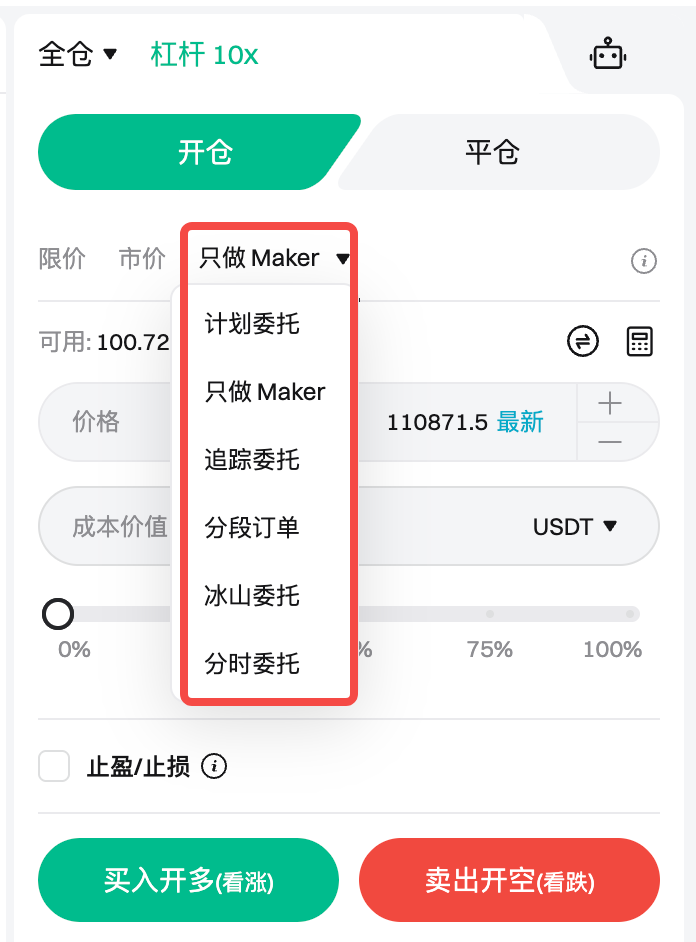
Task: Choose 分时委托 from the order list
Action: 252,664
